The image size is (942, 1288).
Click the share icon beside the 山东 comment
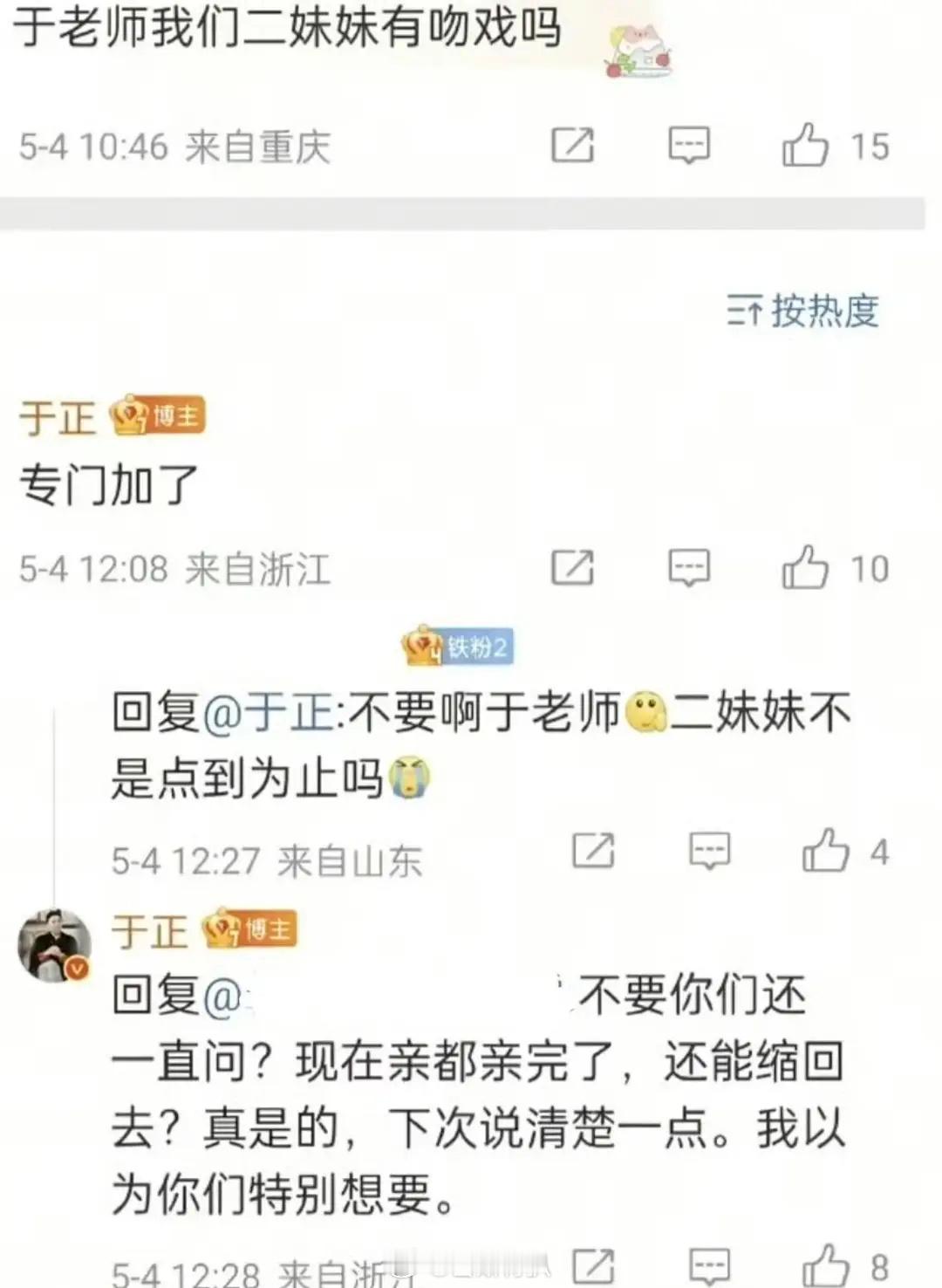click(594, 851)
